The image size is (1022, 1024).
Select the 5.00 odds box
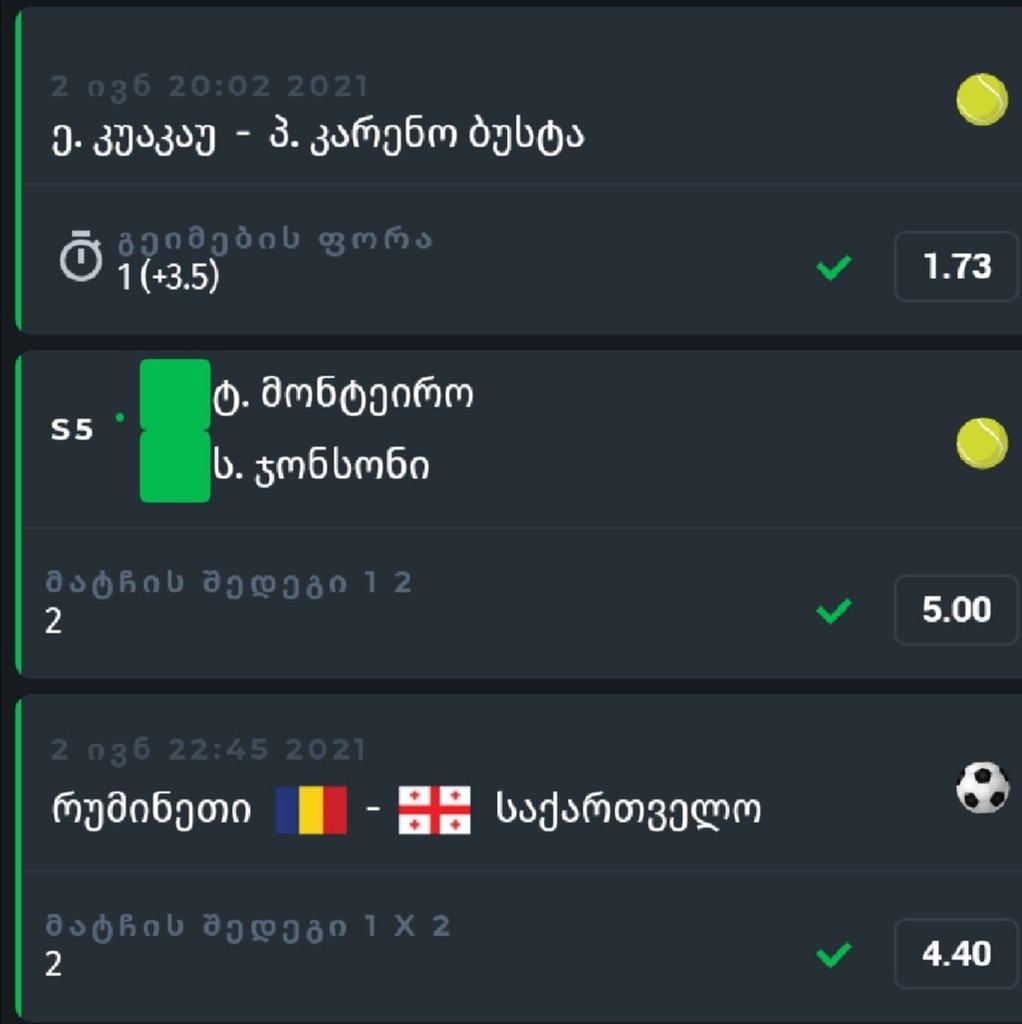[x=956, y=610]
